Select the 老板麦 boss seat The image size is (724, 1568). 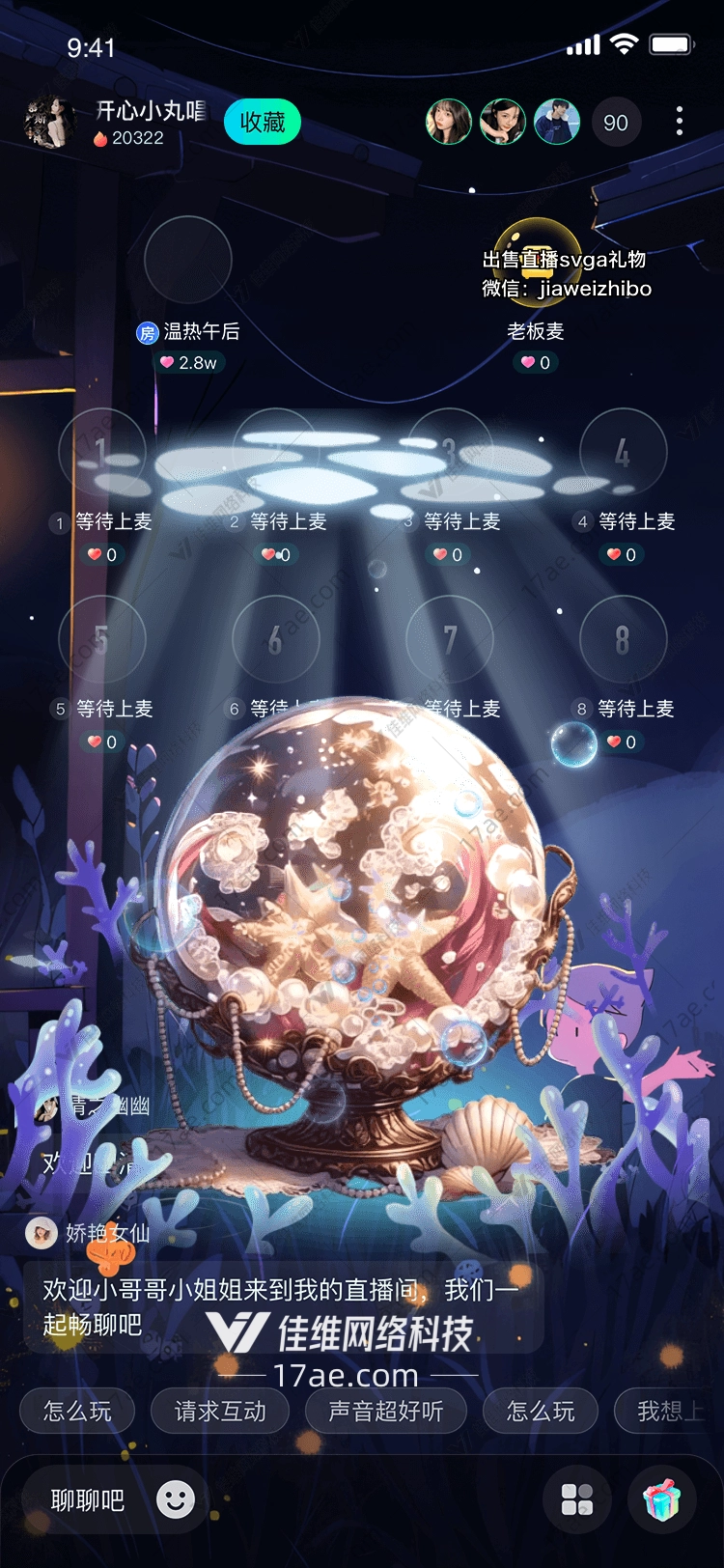(x=537, y=261)
